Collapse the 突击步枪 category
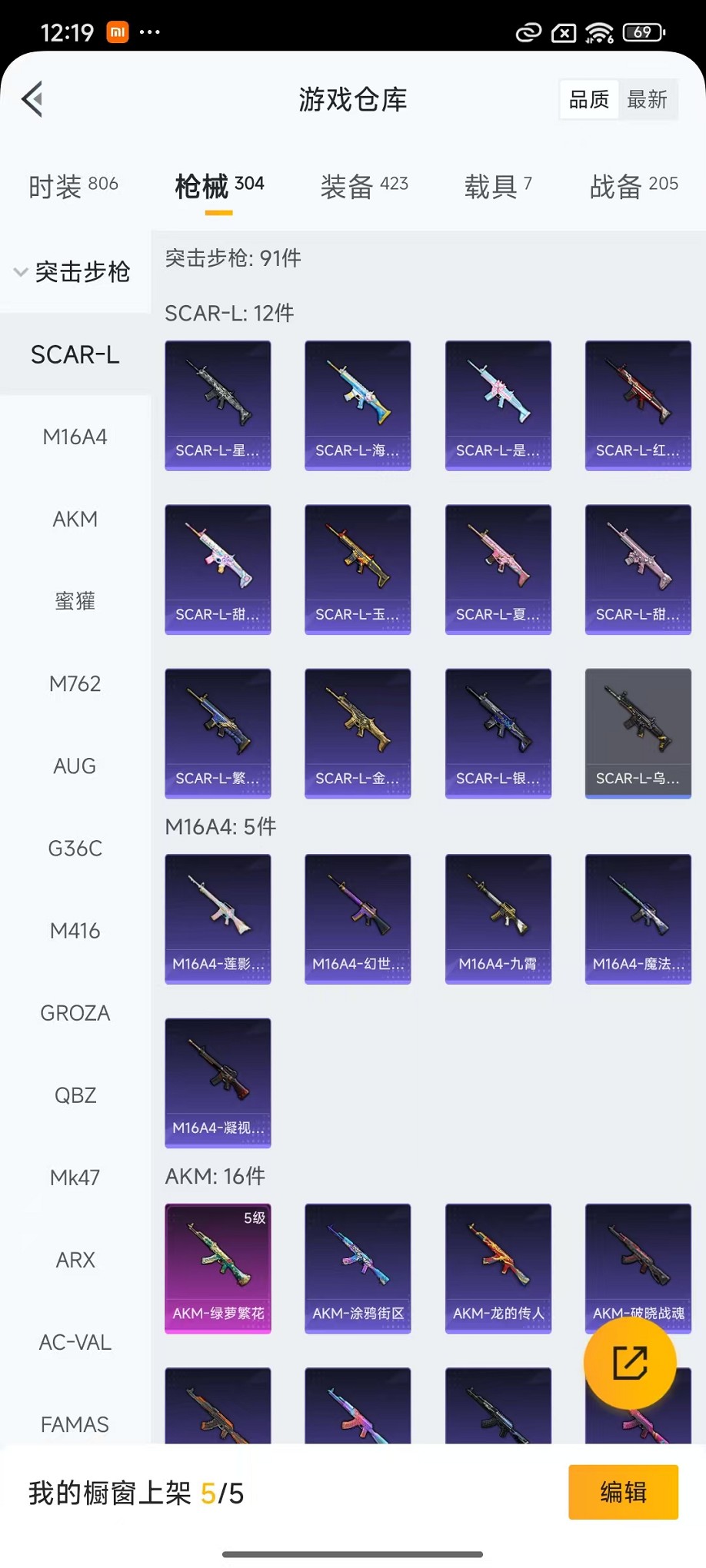Image resolution: width=706 pixels, height=1568 pixels. [73, 271]
